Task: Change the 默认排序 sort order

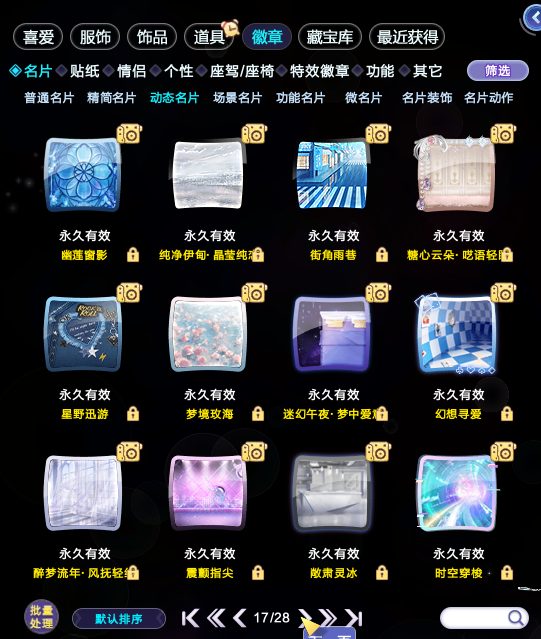Action: coord(119,619)
